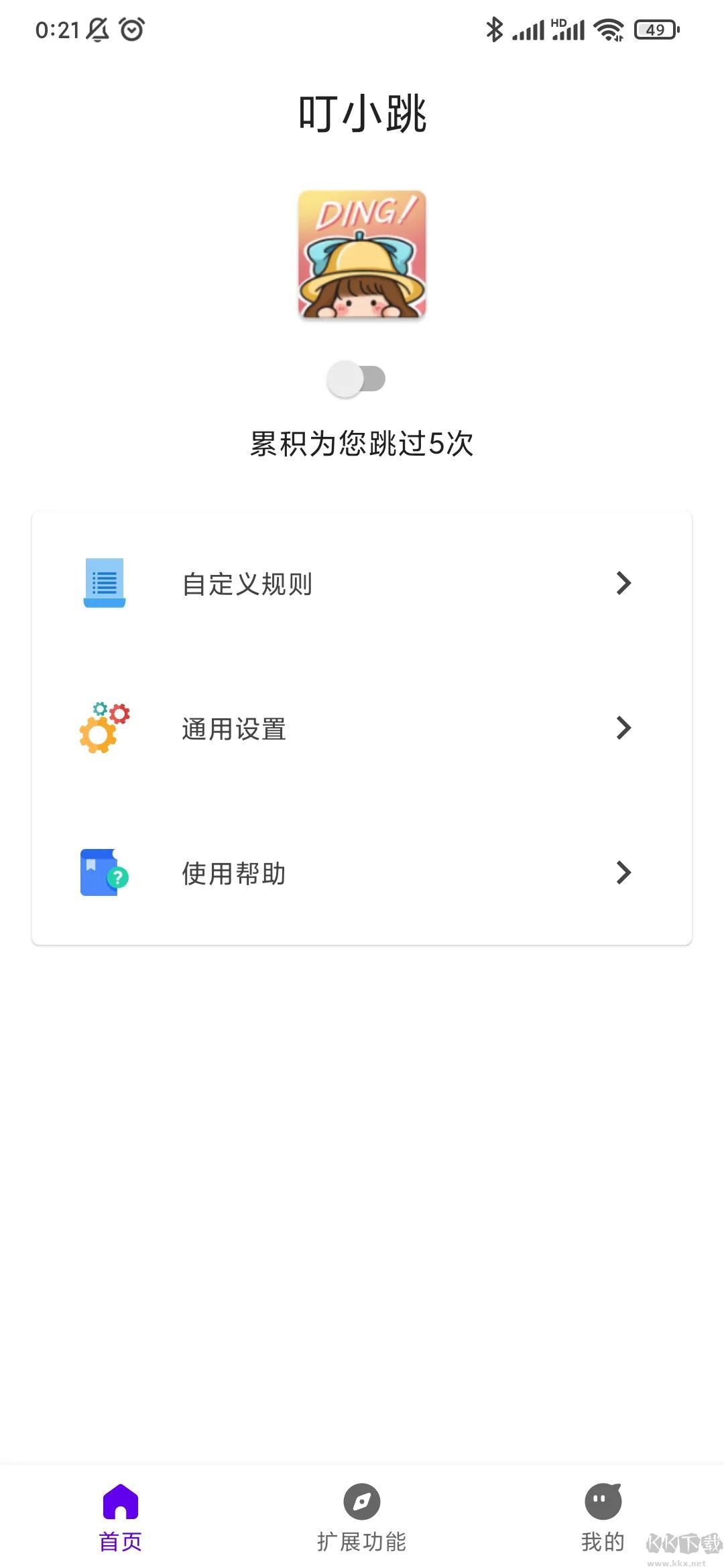The width and height of the screenshot is (724, 1568).
Task: Expand 使用帮助 with its chevron
Action: 624,872
